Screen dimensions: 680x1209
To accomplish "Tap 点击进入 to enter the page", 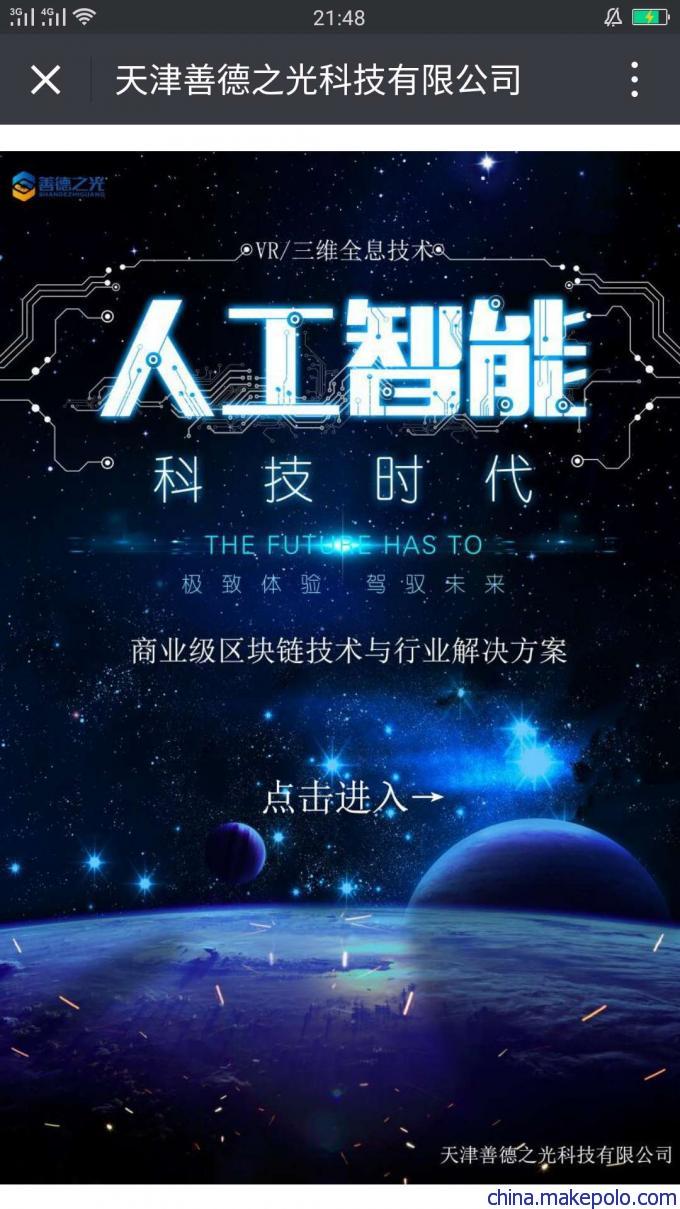I will (x=352, y=797).
